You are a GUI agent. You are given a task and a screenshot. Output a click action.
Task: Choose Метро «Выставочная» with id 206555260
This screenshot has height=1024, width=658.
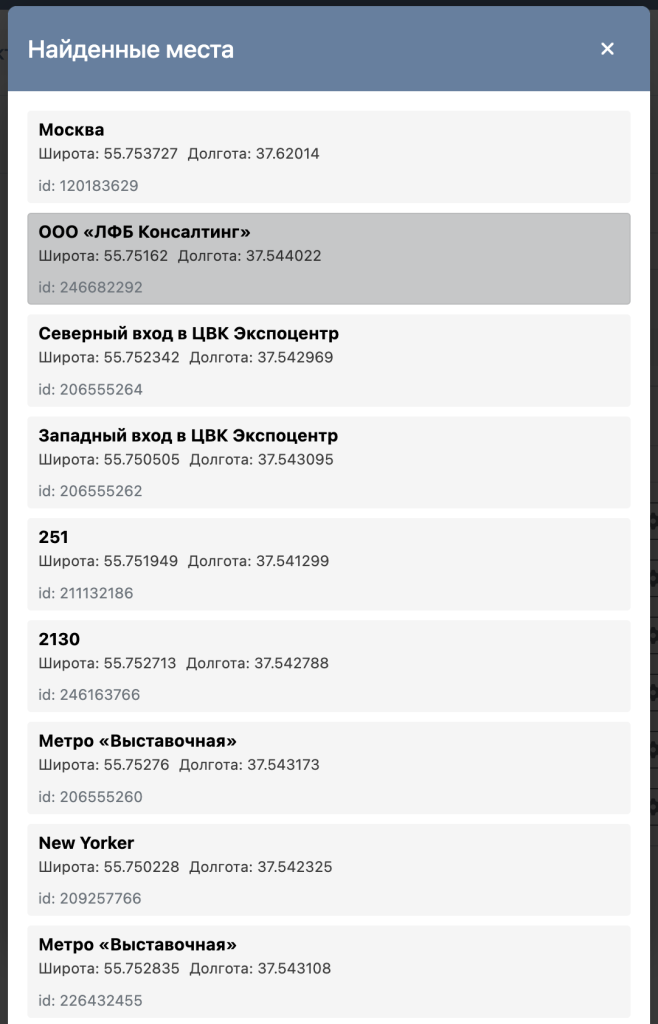328,768
